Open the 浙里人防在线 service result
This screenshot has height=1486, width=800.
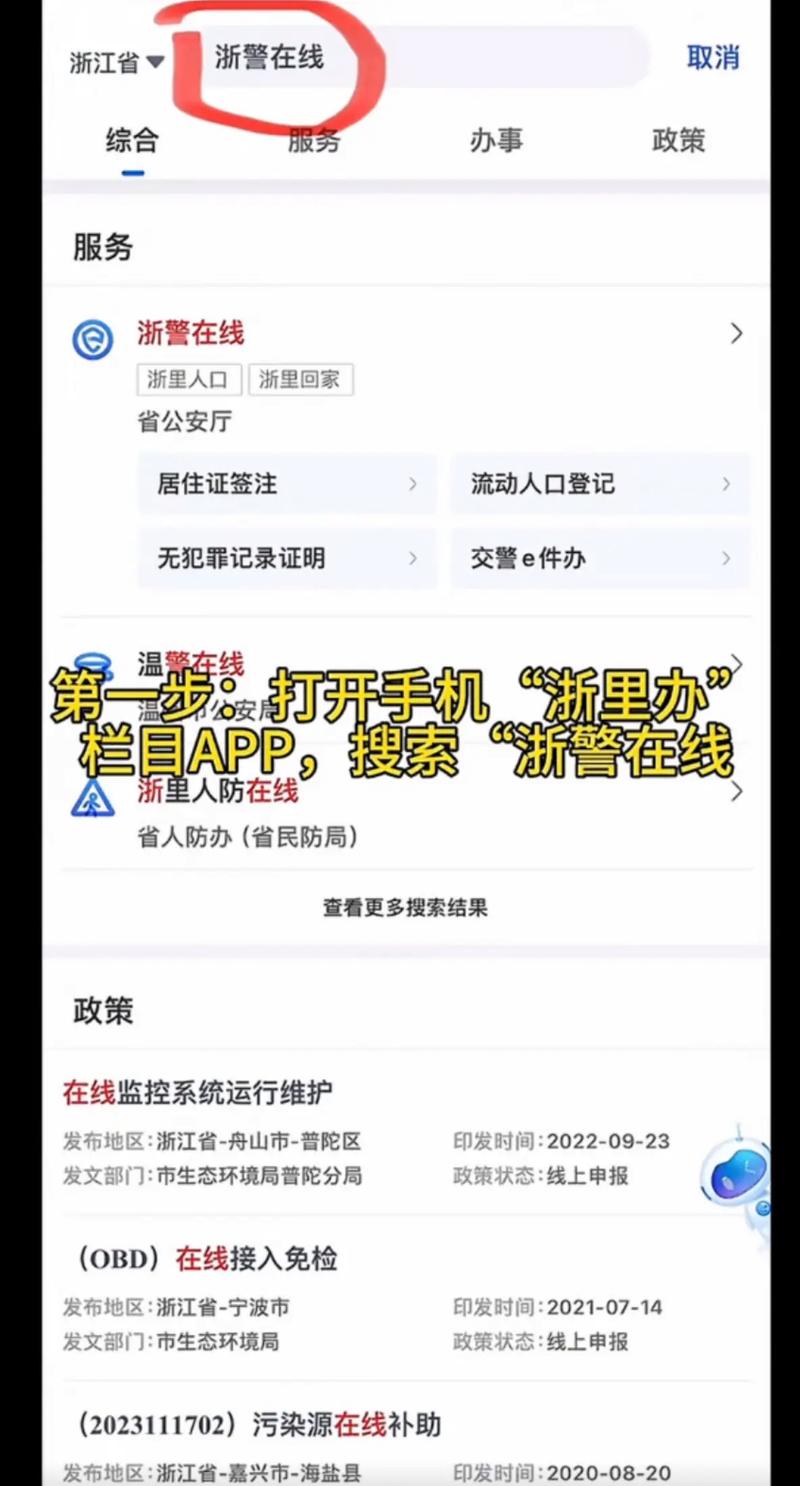(217, 792)
